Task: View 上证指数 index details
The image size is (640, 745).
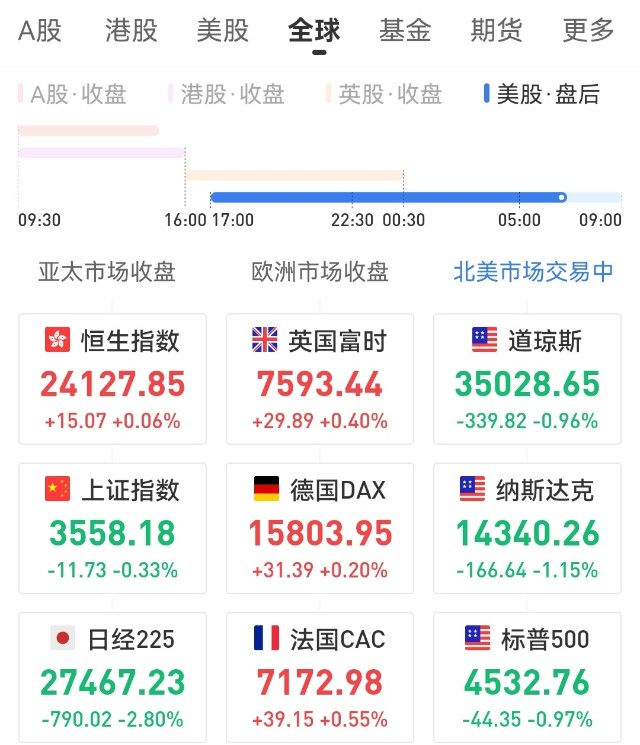Action: click(113, 528)
